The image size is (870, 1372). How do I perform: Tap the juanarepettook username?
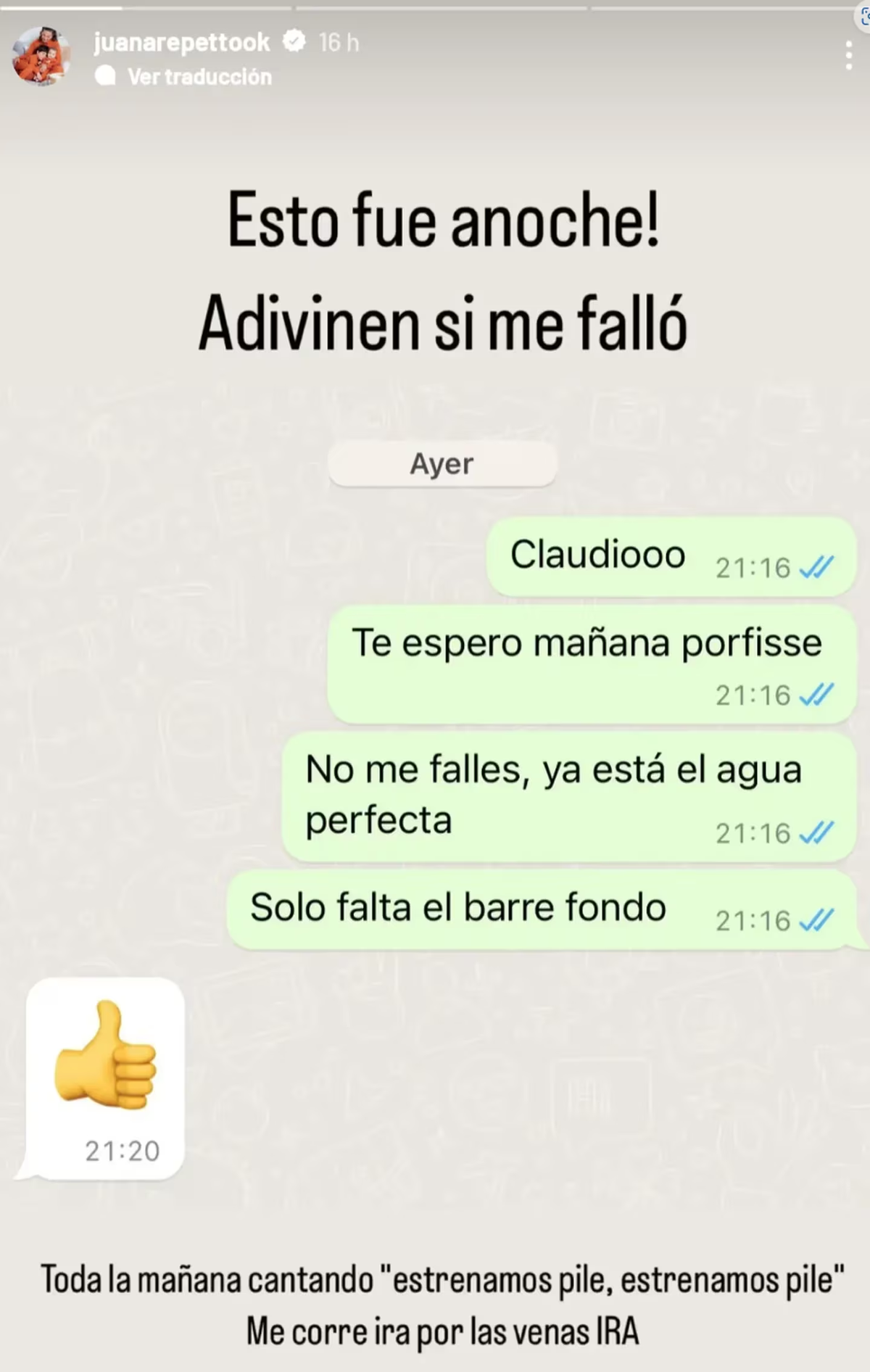tap(181, 43)
